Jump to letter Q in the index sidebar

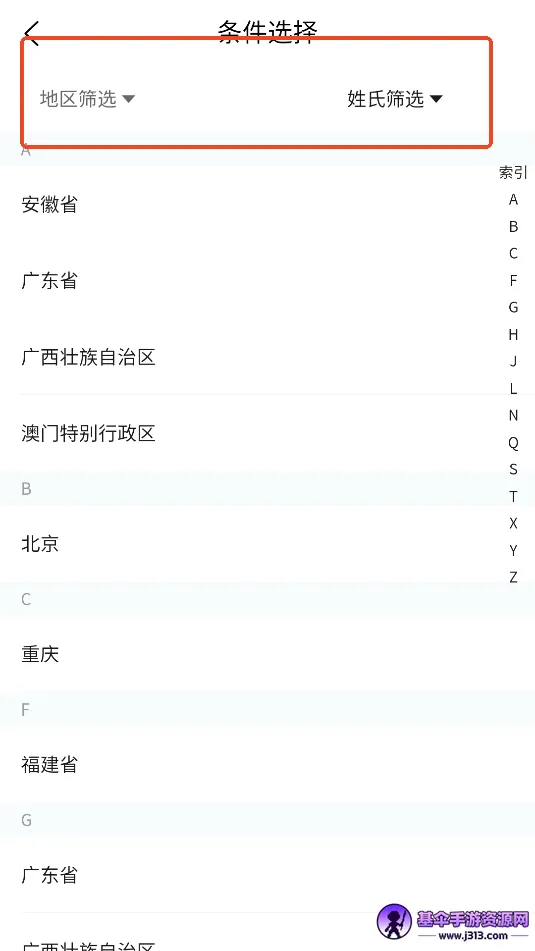pos(513,443)
